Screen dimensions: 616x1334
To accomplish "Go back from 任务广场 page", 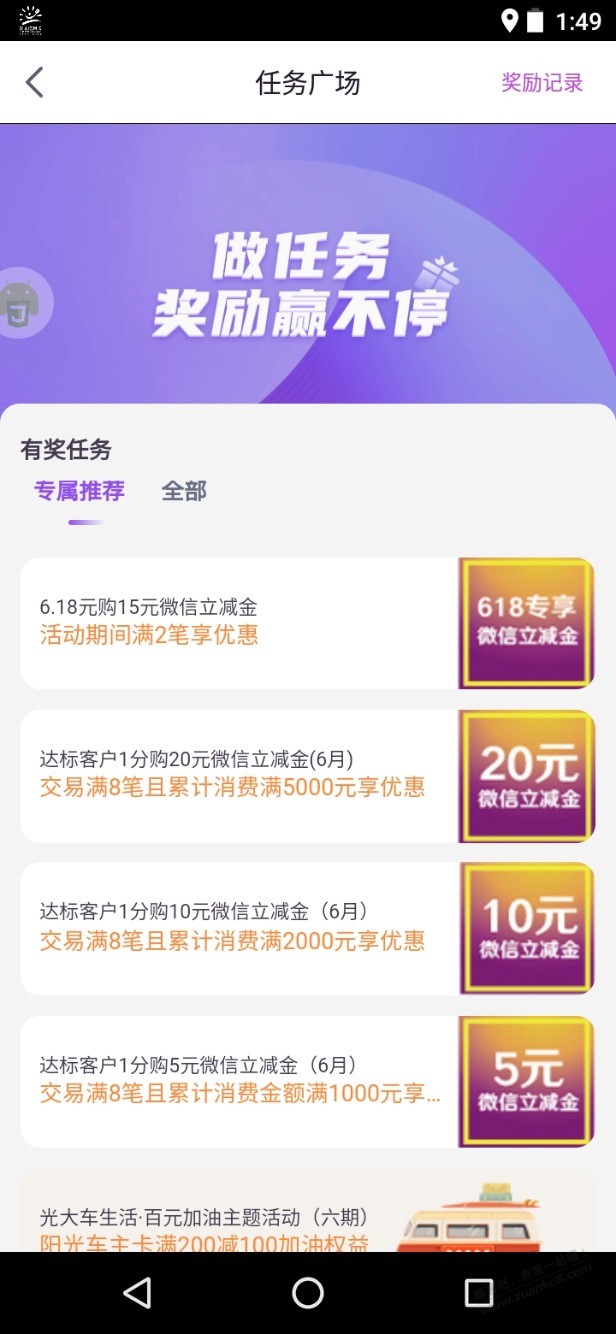I will point(35,82).
